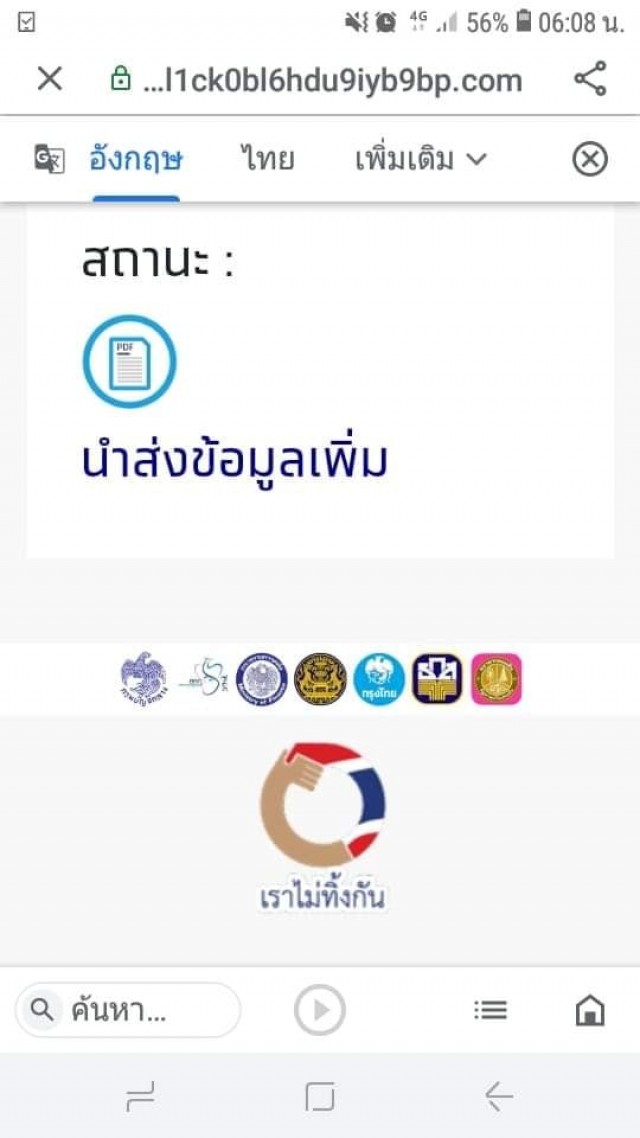Open the PDF document icon
The height and width of the screenshot is (1138, 640).
coord(129,362)
